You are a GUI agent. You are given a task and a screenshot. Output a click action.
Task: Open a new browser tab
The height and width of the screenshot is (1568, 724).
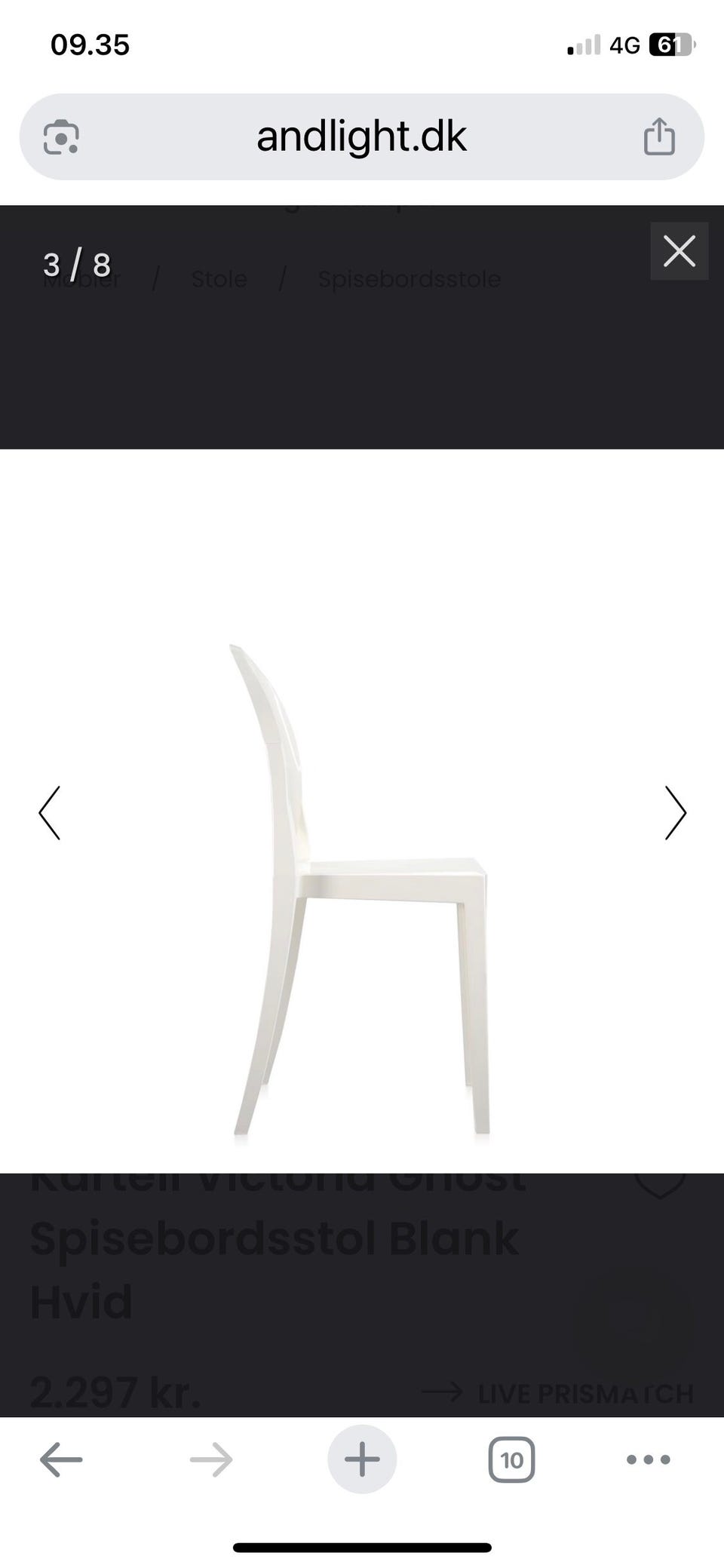(362, 1459)
